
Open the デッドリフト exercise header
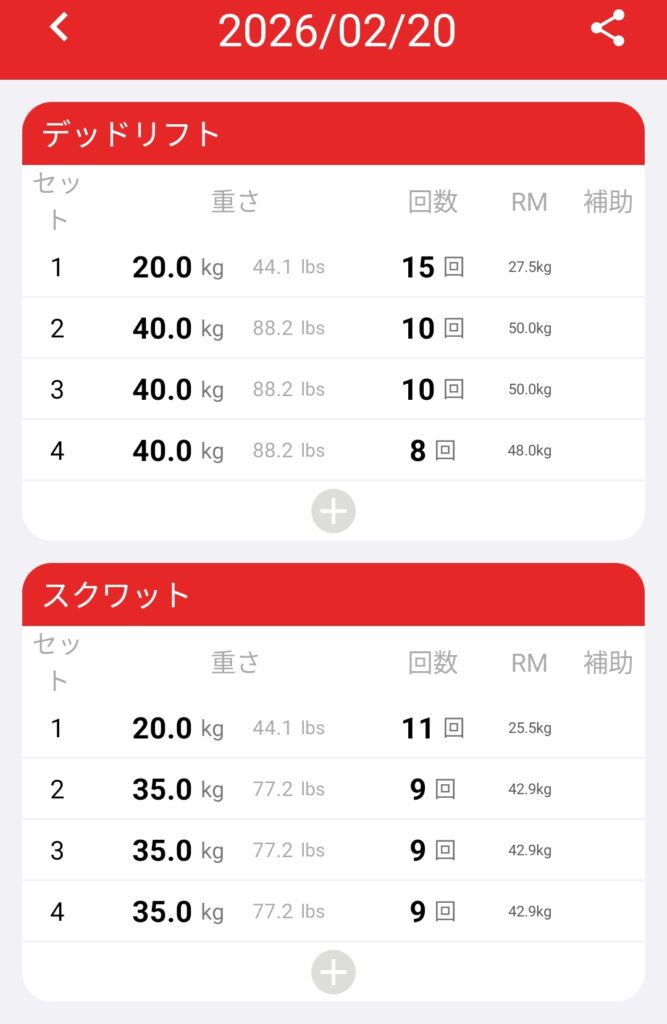coord(333,134)
